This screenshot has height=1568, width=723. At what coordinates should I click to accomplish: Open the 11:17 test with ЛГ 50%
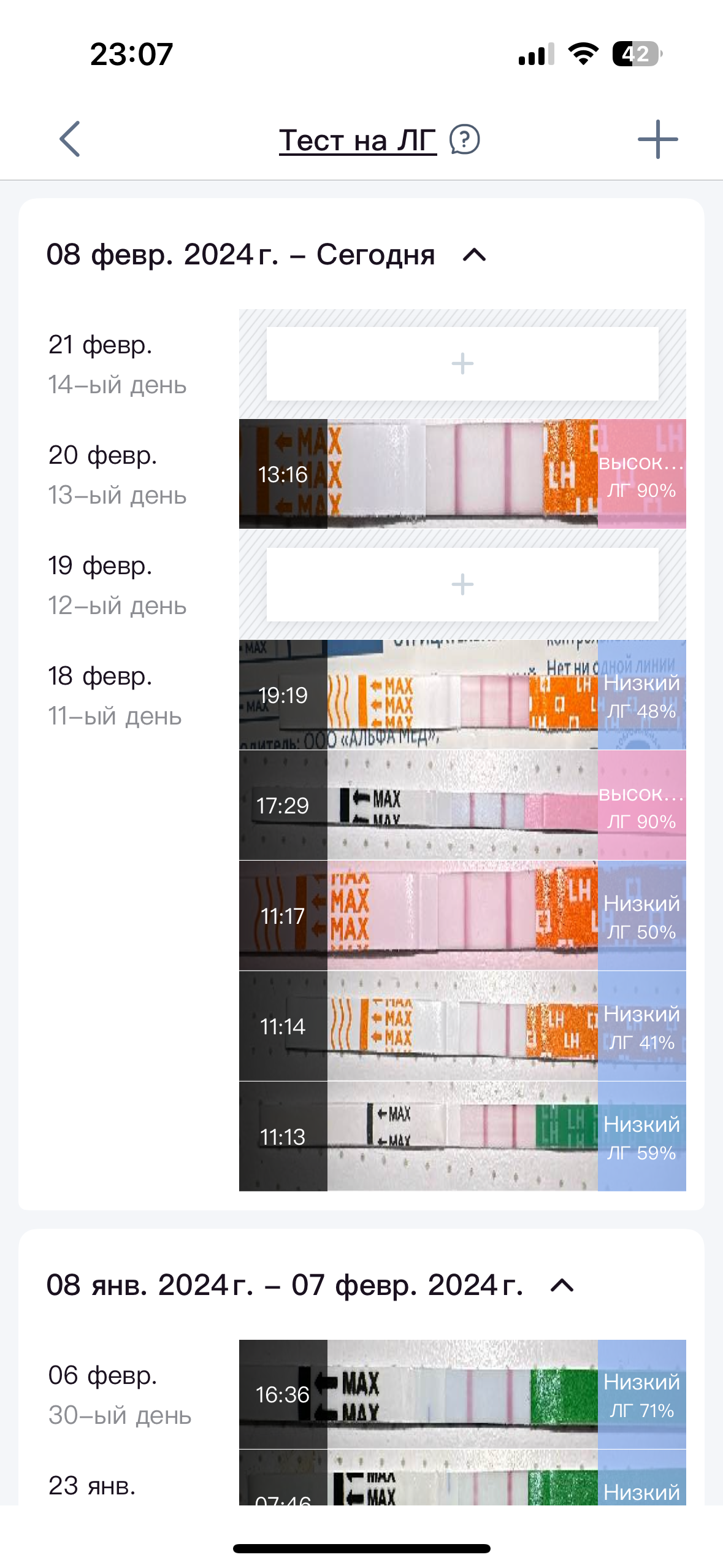pyautogui.click(x=462, y=915)
